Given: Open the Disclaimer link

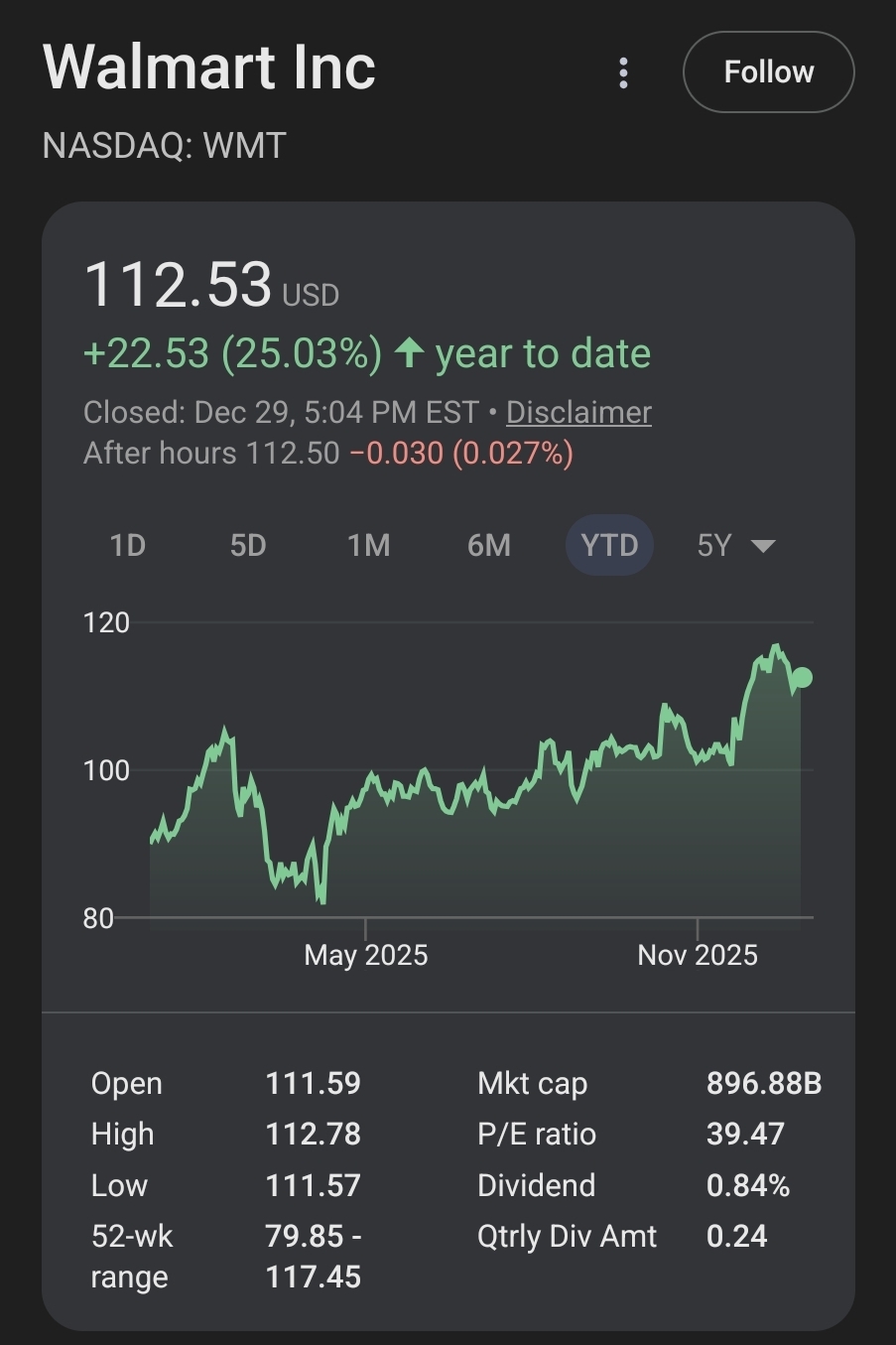Looking at the screenshot, I should 578,412.
